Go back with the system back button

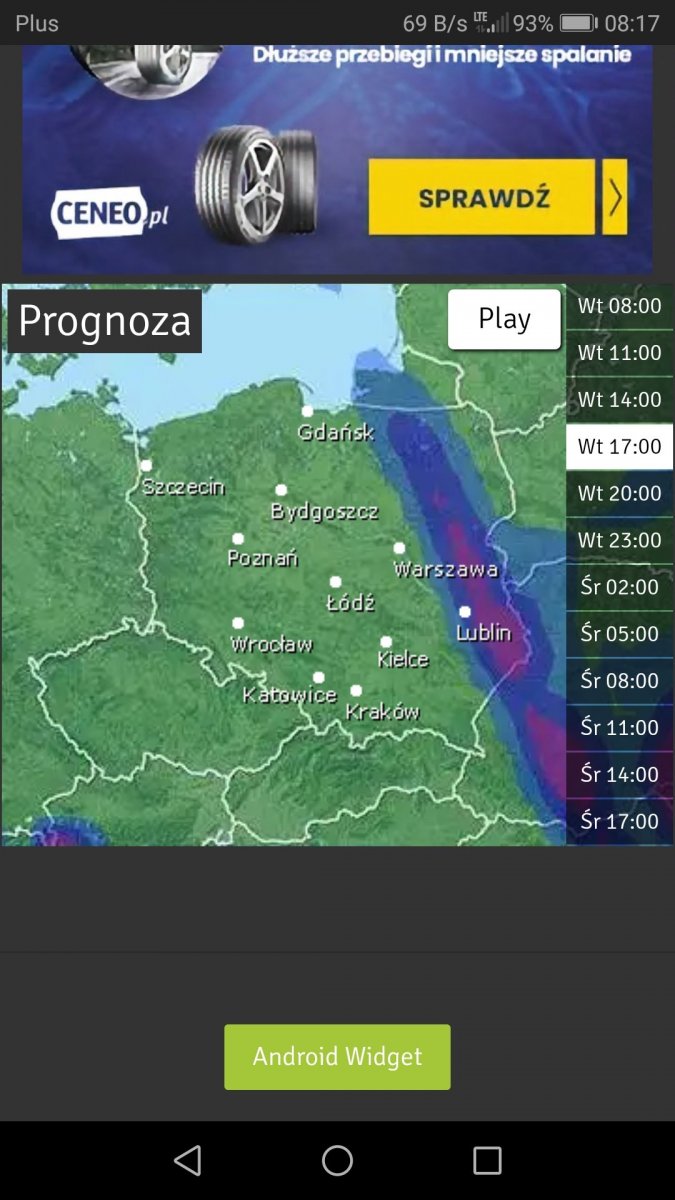tap(187, 1160)
